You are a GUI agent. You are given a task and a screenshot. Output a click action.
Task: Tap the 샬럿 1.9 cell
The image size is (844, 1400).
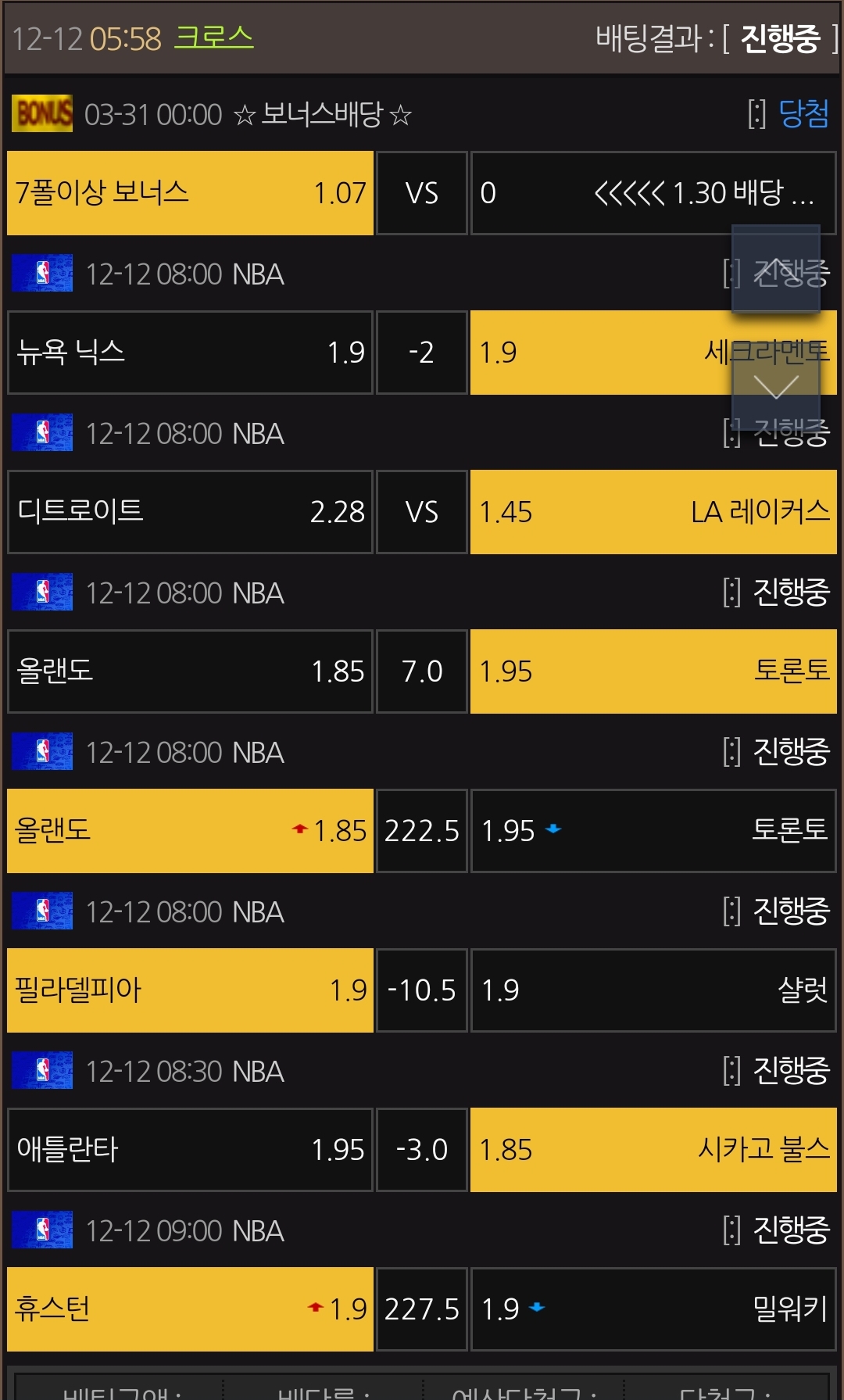tap(653, 990)
